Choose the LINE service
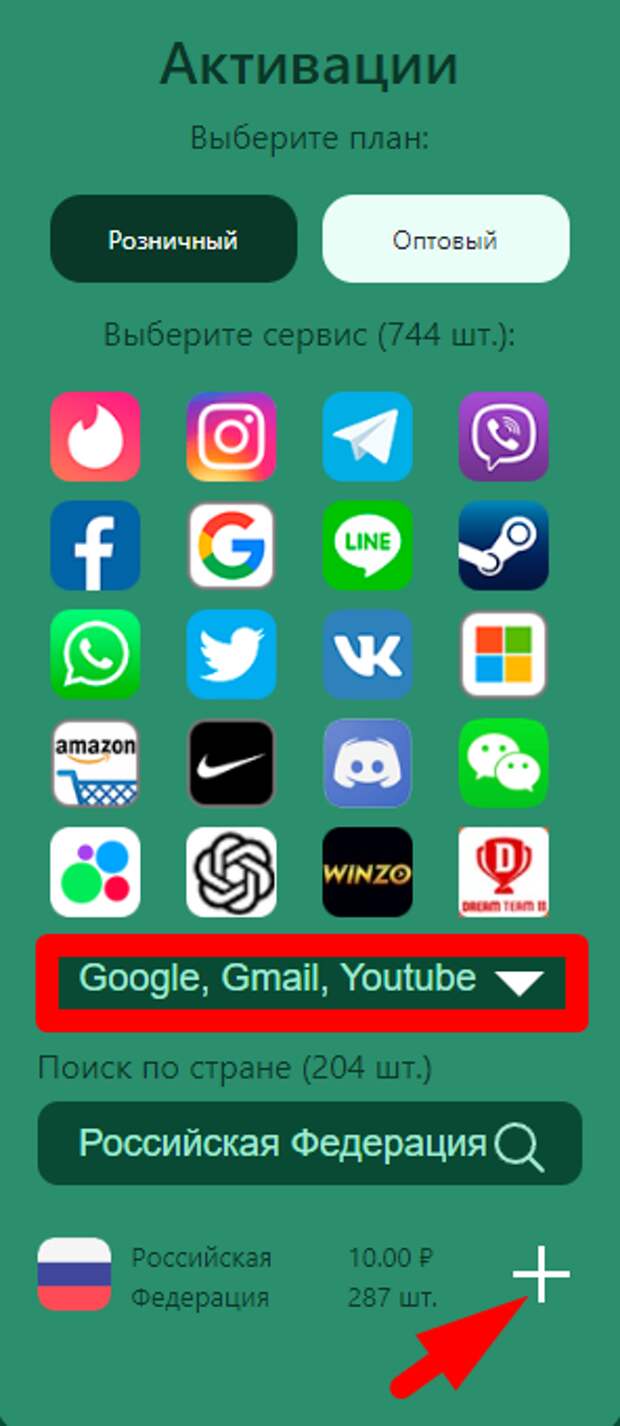Screen dimensions: 620x1426 [x=367, y=545]
